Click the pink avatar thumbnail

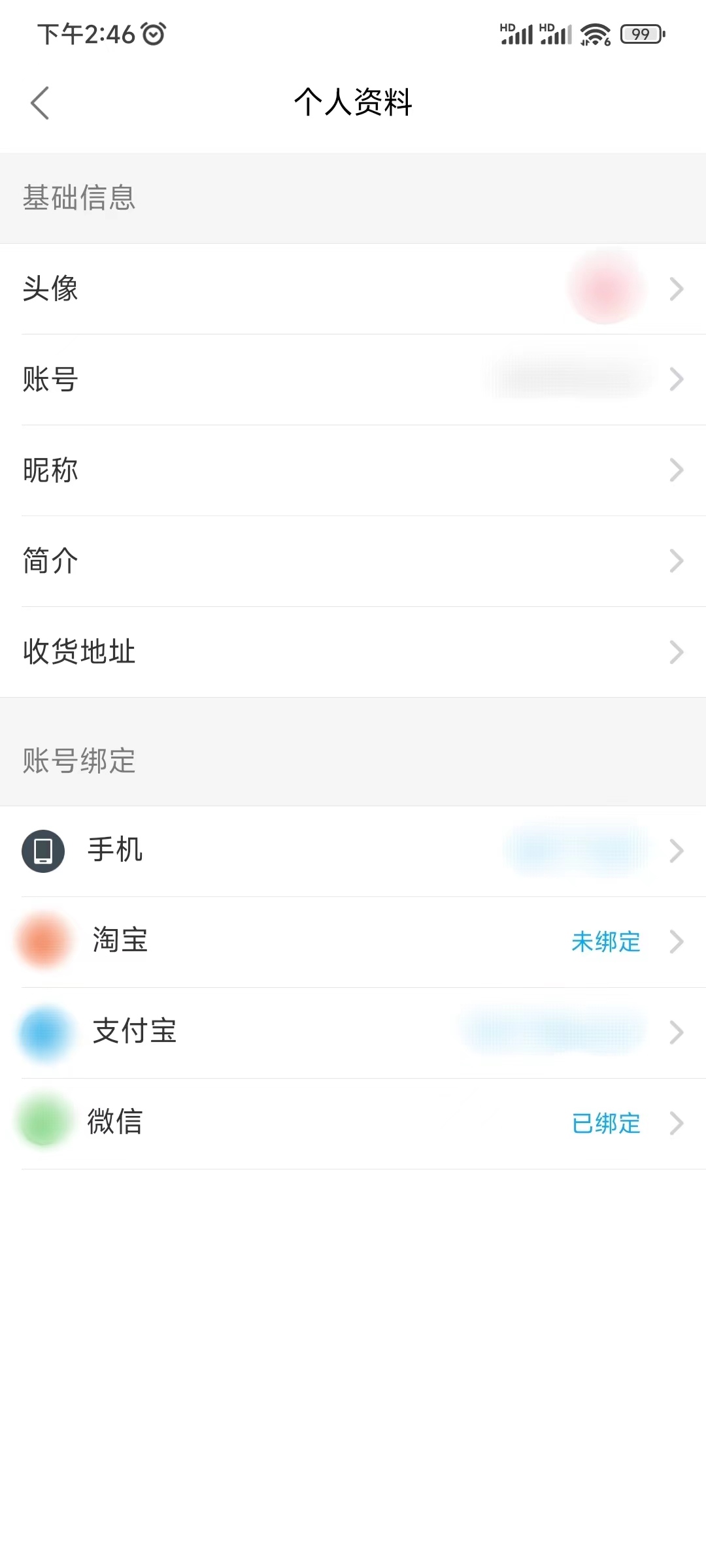coord(607,288)
